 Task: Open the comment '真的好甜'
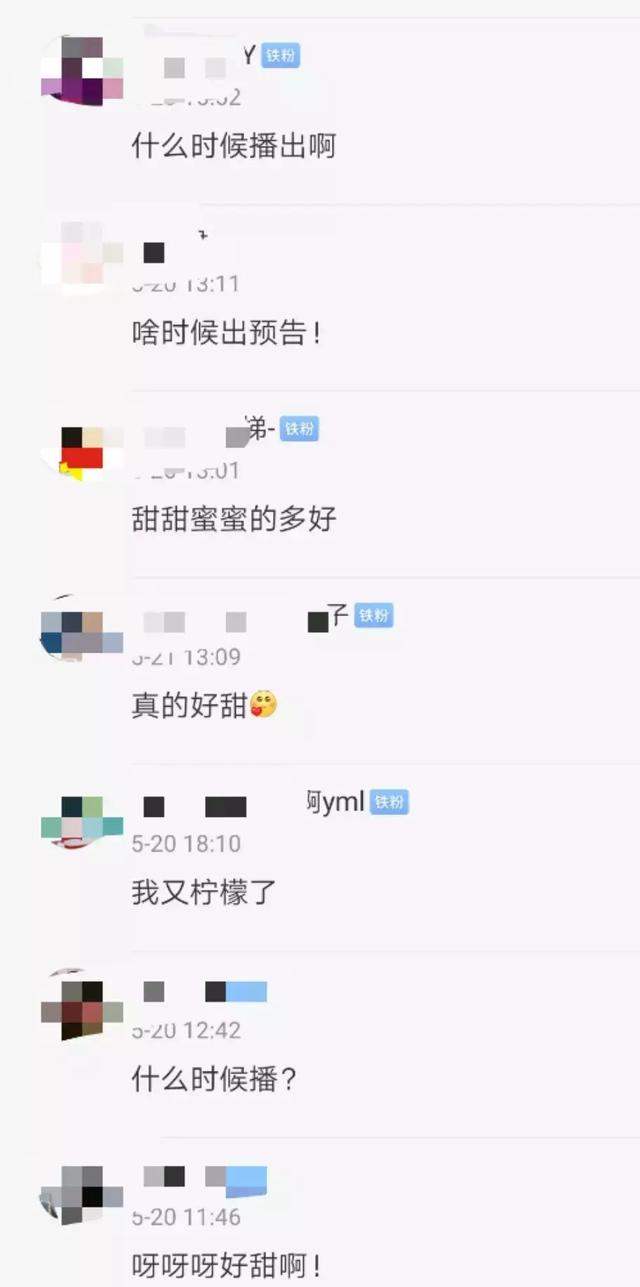pos(190,705)
